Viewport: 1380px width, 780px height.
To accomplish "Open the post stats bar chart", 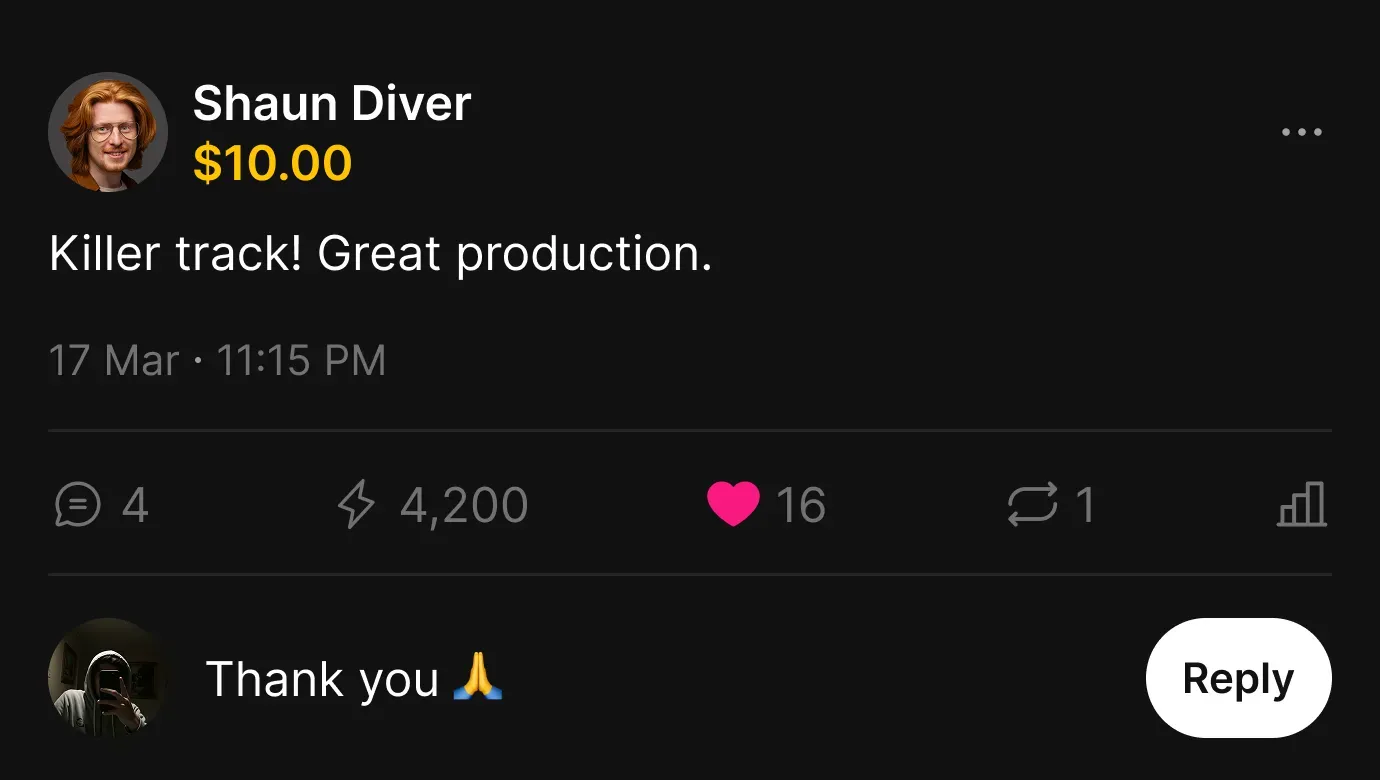I will [1302, 505].
